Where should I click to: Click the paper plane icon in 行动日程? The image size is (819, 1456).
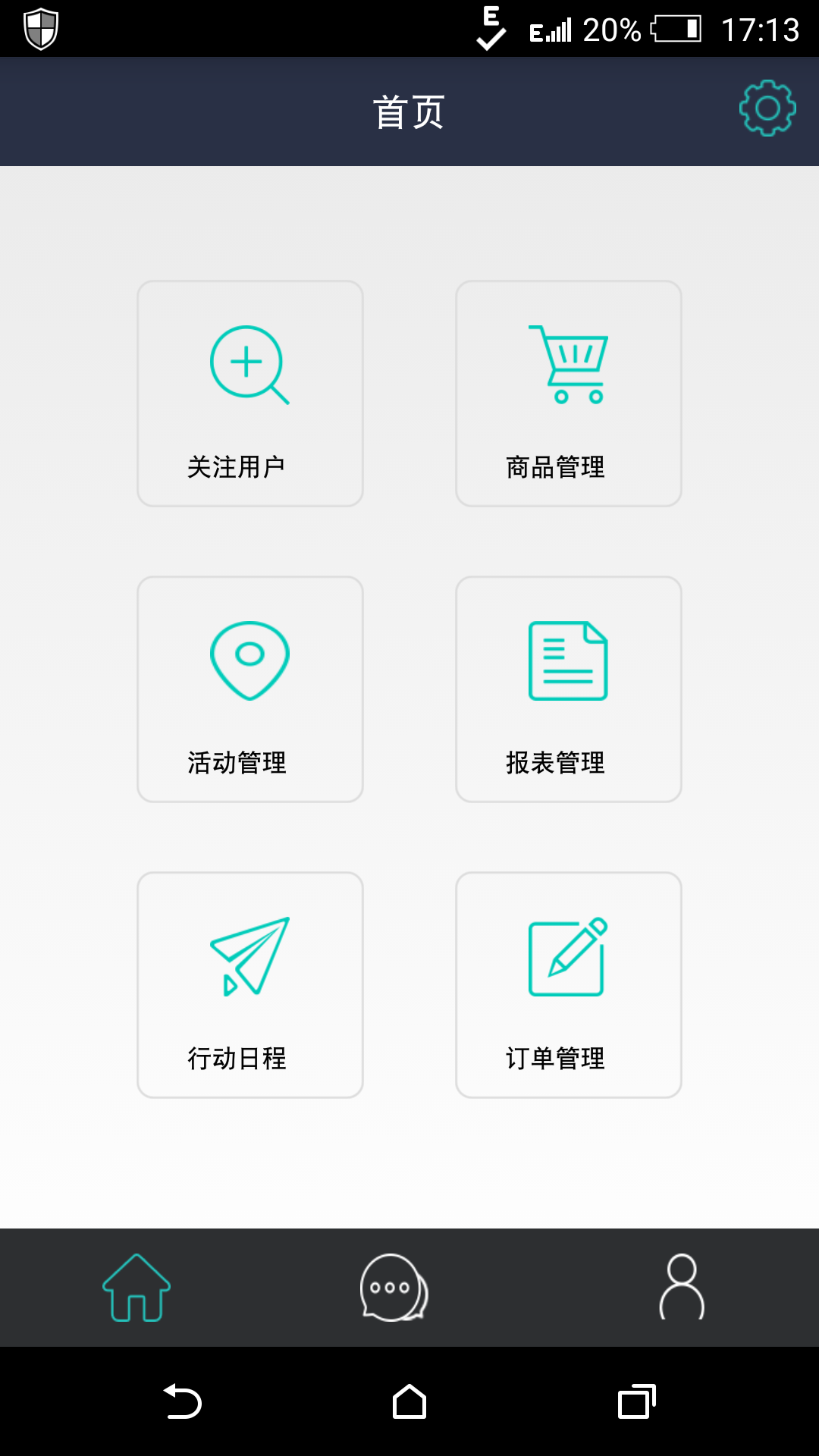(250, 955)
